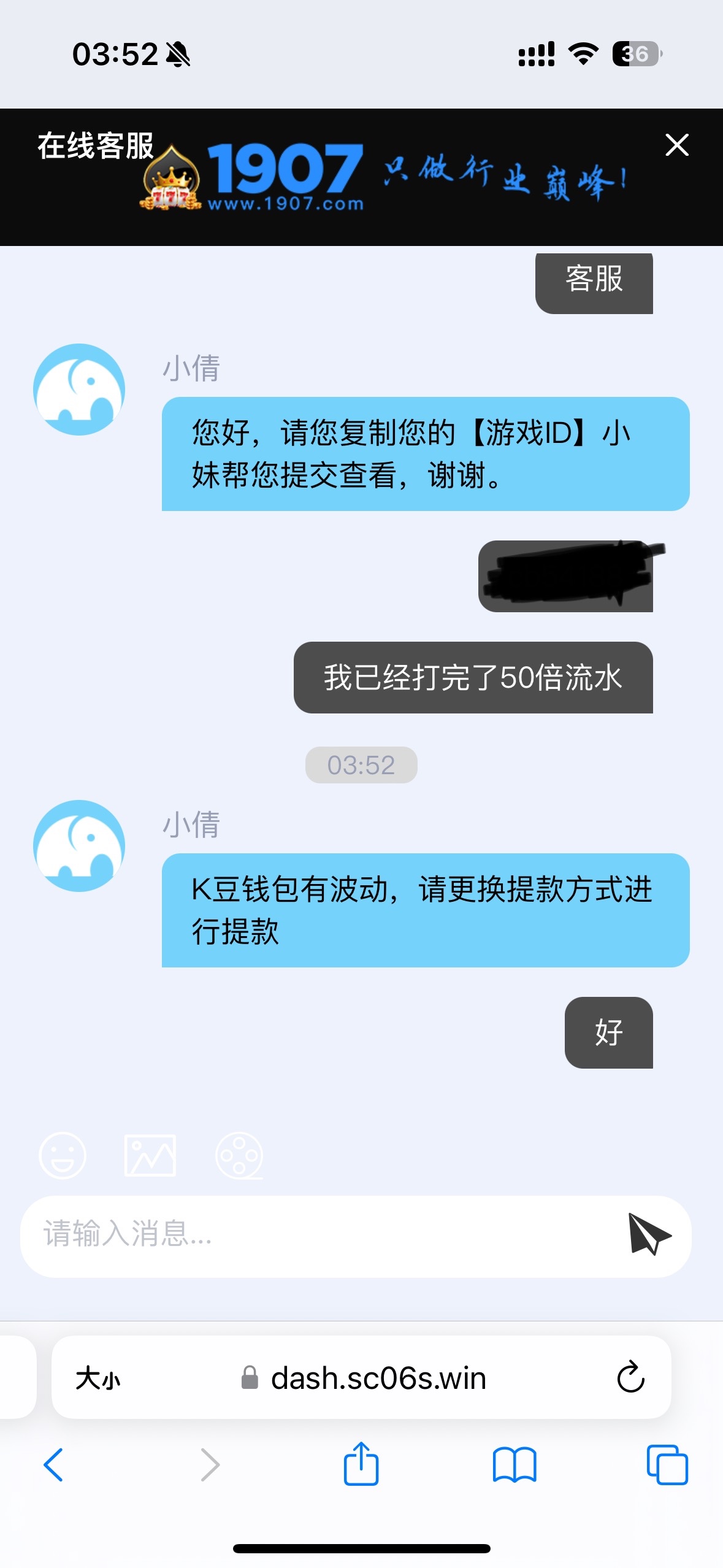This screenshot has height=1568, width=723.
Task: Send the typed message
Action: coord(649,1235)
